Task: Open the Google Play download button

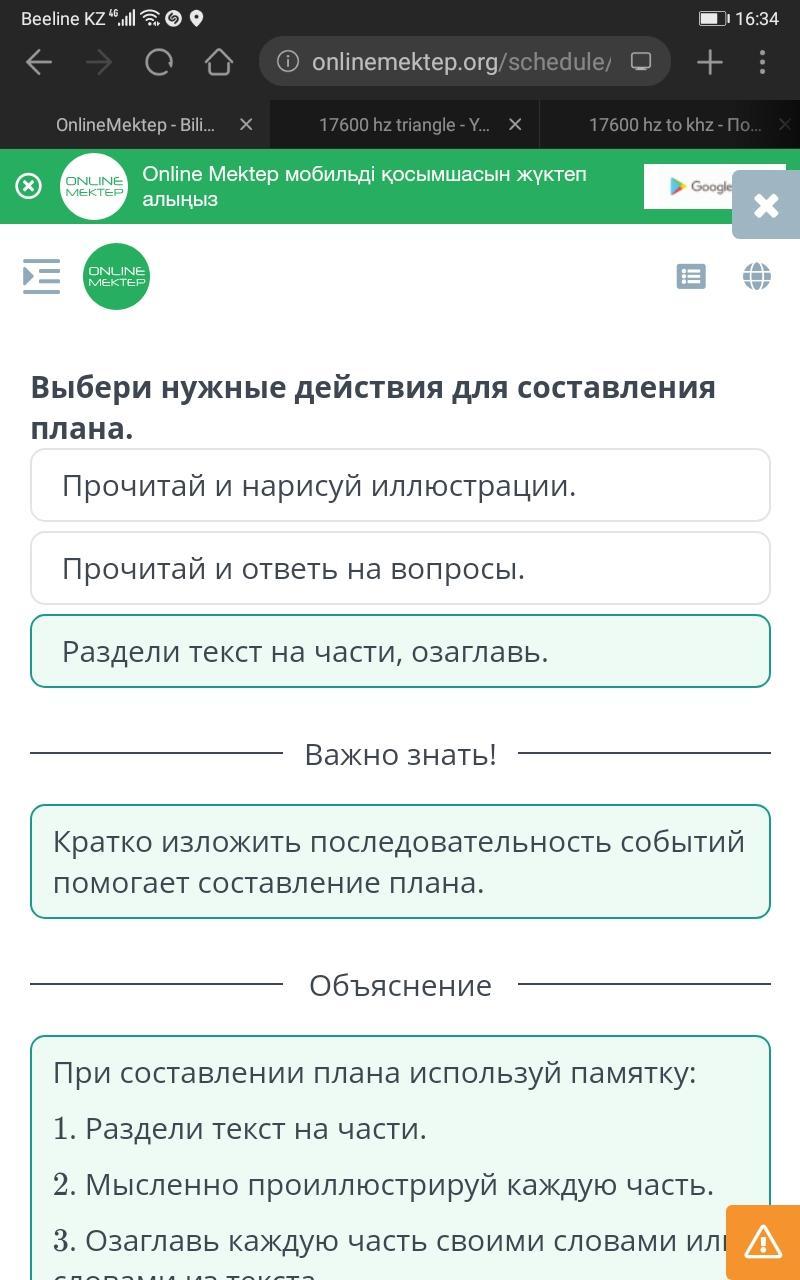Action: point(689,186)
